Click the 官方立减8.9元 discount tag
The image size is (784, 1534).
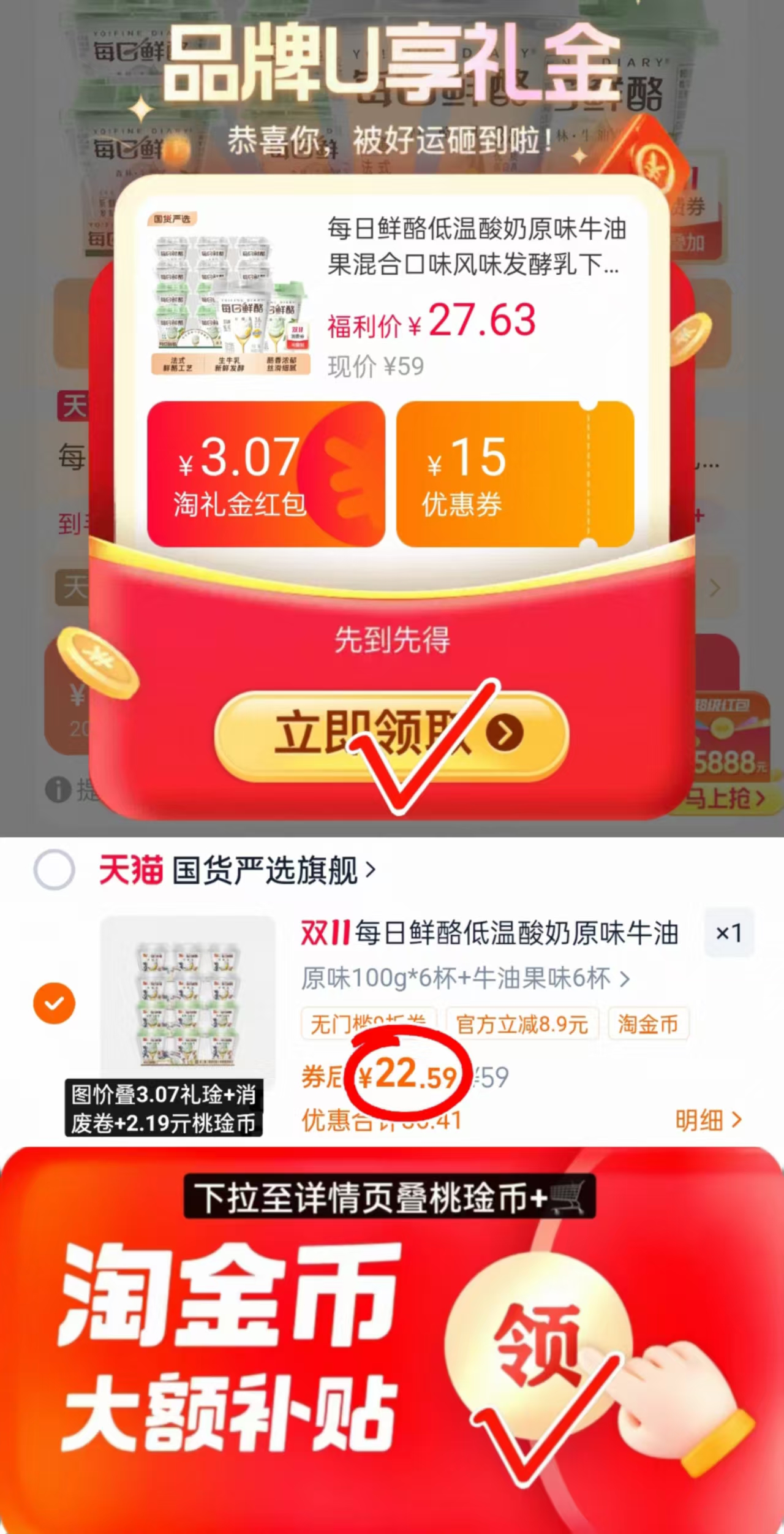pos(523,1023)
